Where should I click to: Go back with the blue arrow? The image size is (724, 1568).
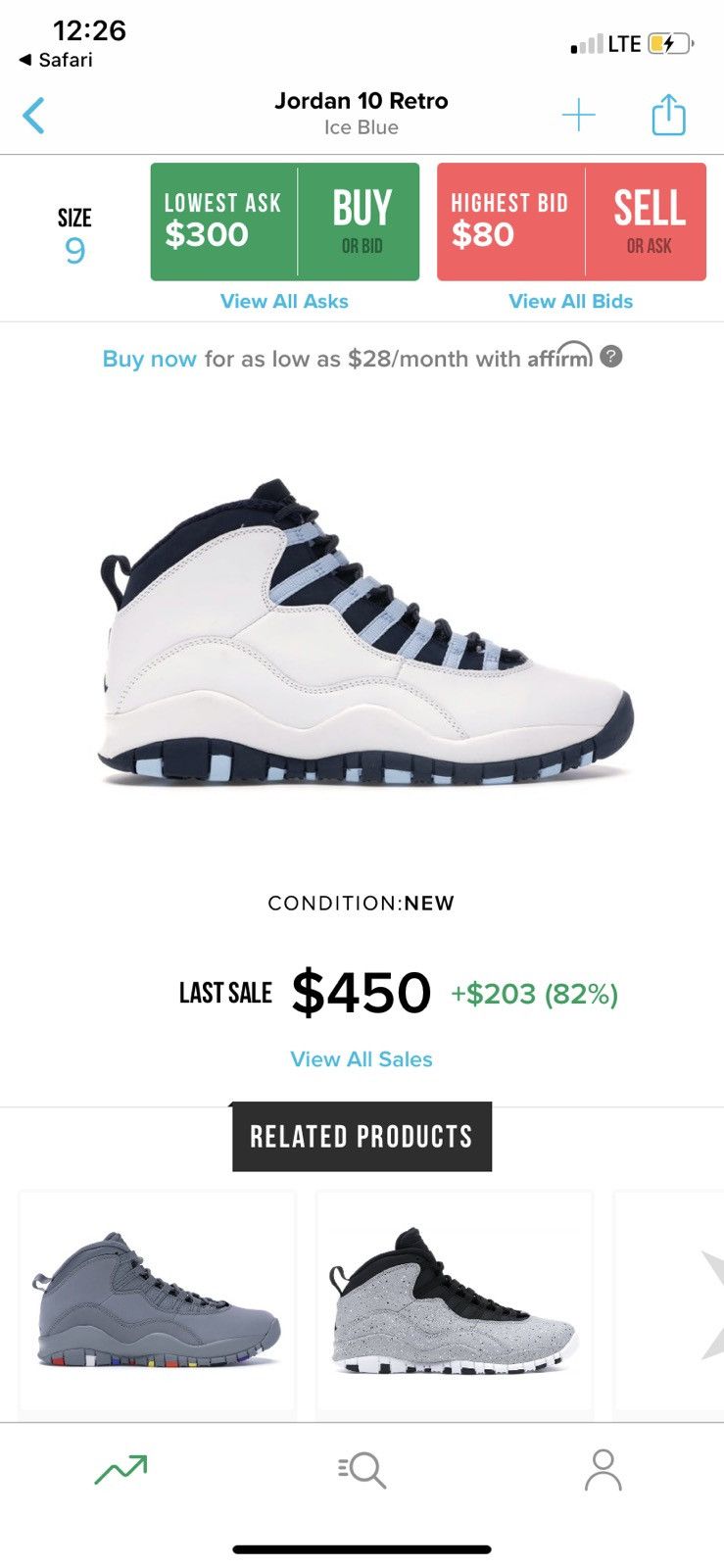pos(34,116)
